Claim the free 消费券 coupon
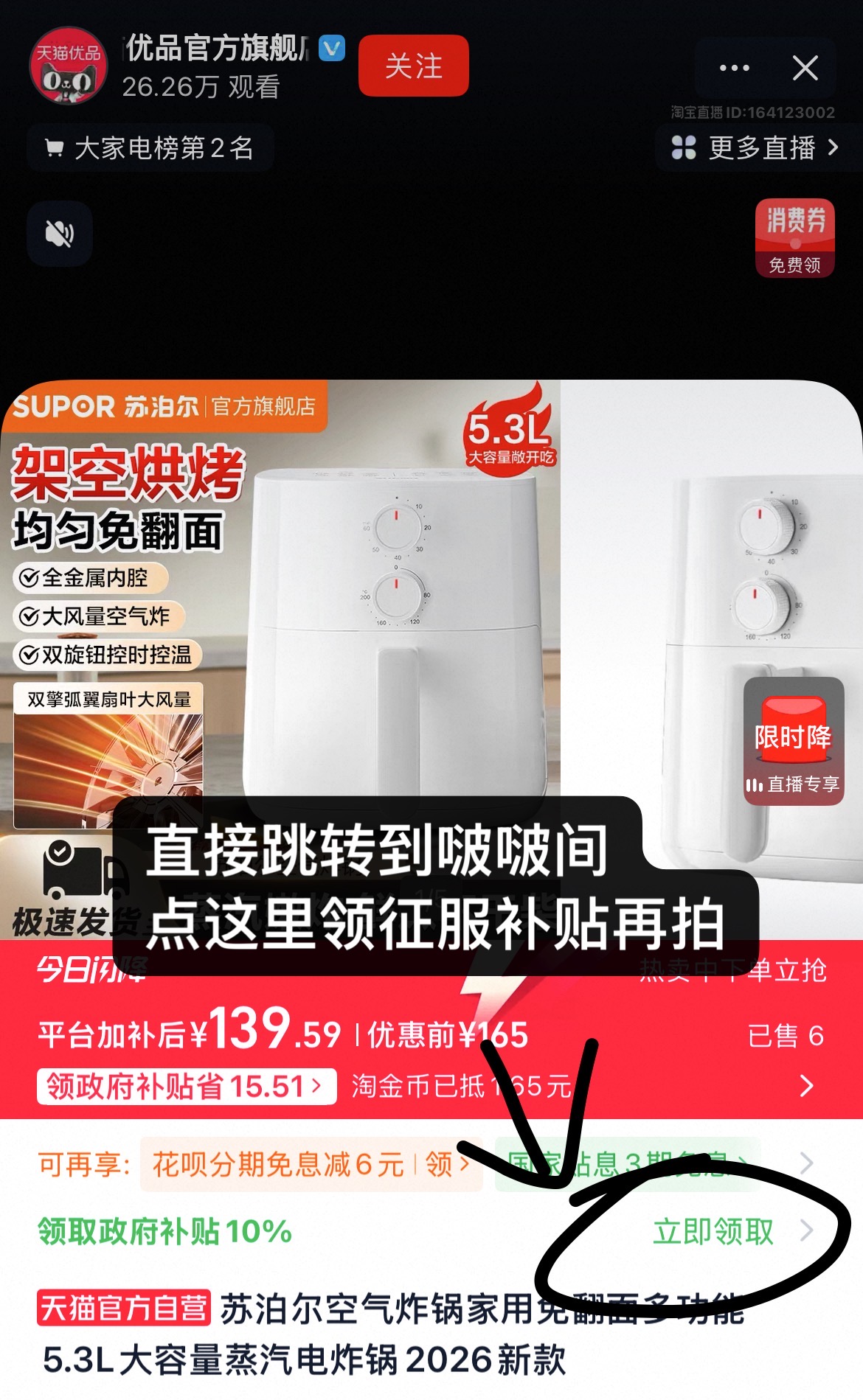863x1400 pixels. (794, 238)
